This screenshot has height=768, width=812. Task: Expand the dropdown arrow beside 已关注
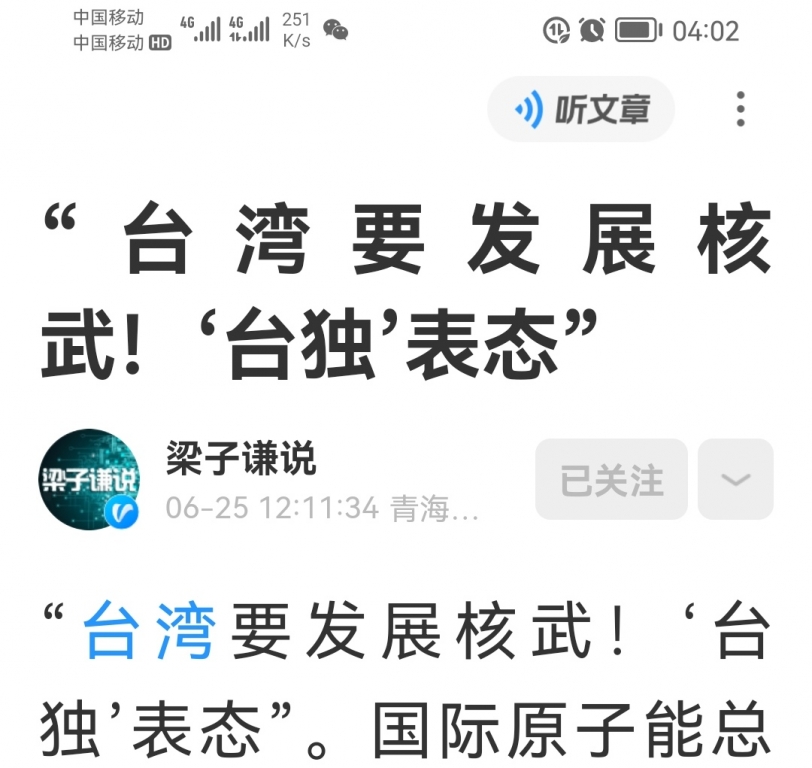point(736,479)
